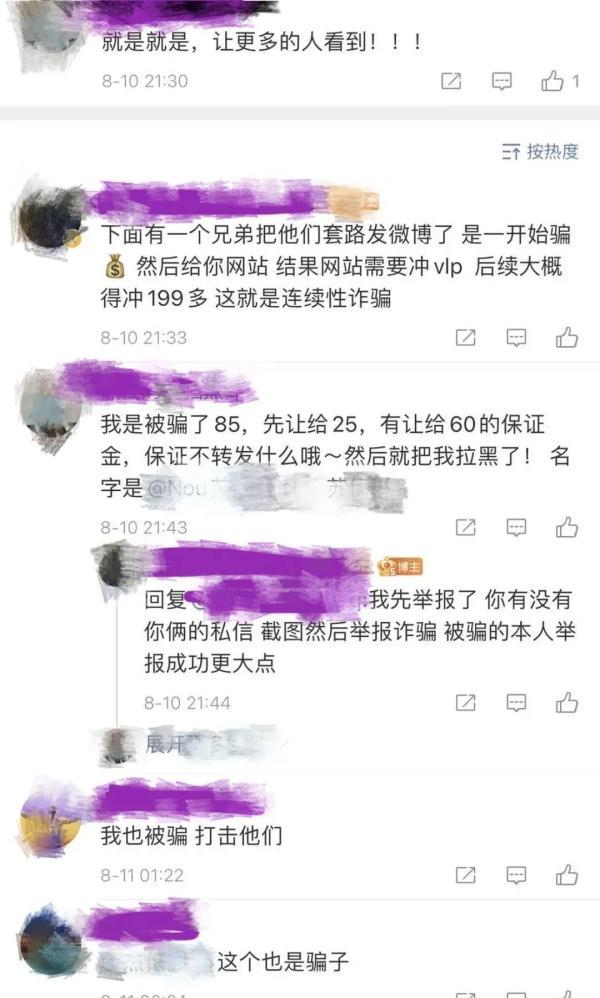Open avatar of the 我也被骗 commenter
The width and height of the screenshot is (600, 998).
[x=51, y=820]
